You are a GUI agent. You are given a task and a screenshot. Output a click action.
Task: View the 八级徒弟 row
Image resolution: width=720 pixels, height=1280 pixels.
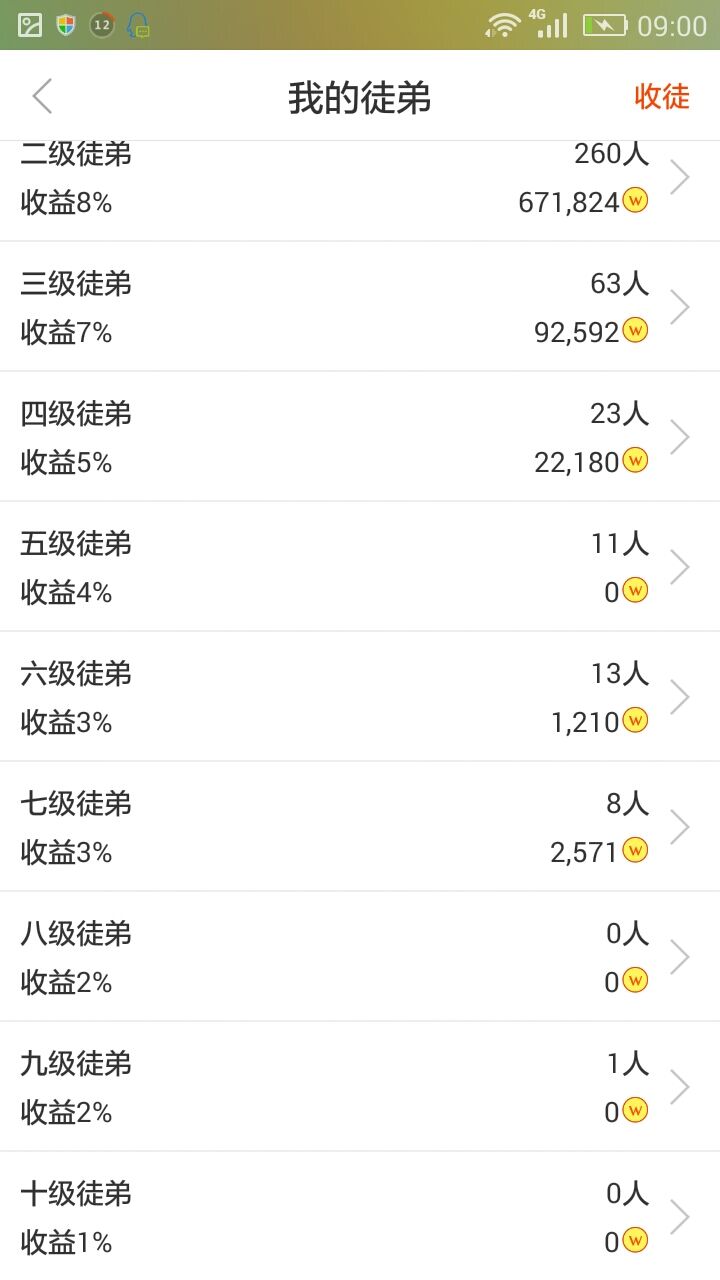point(360,957)
